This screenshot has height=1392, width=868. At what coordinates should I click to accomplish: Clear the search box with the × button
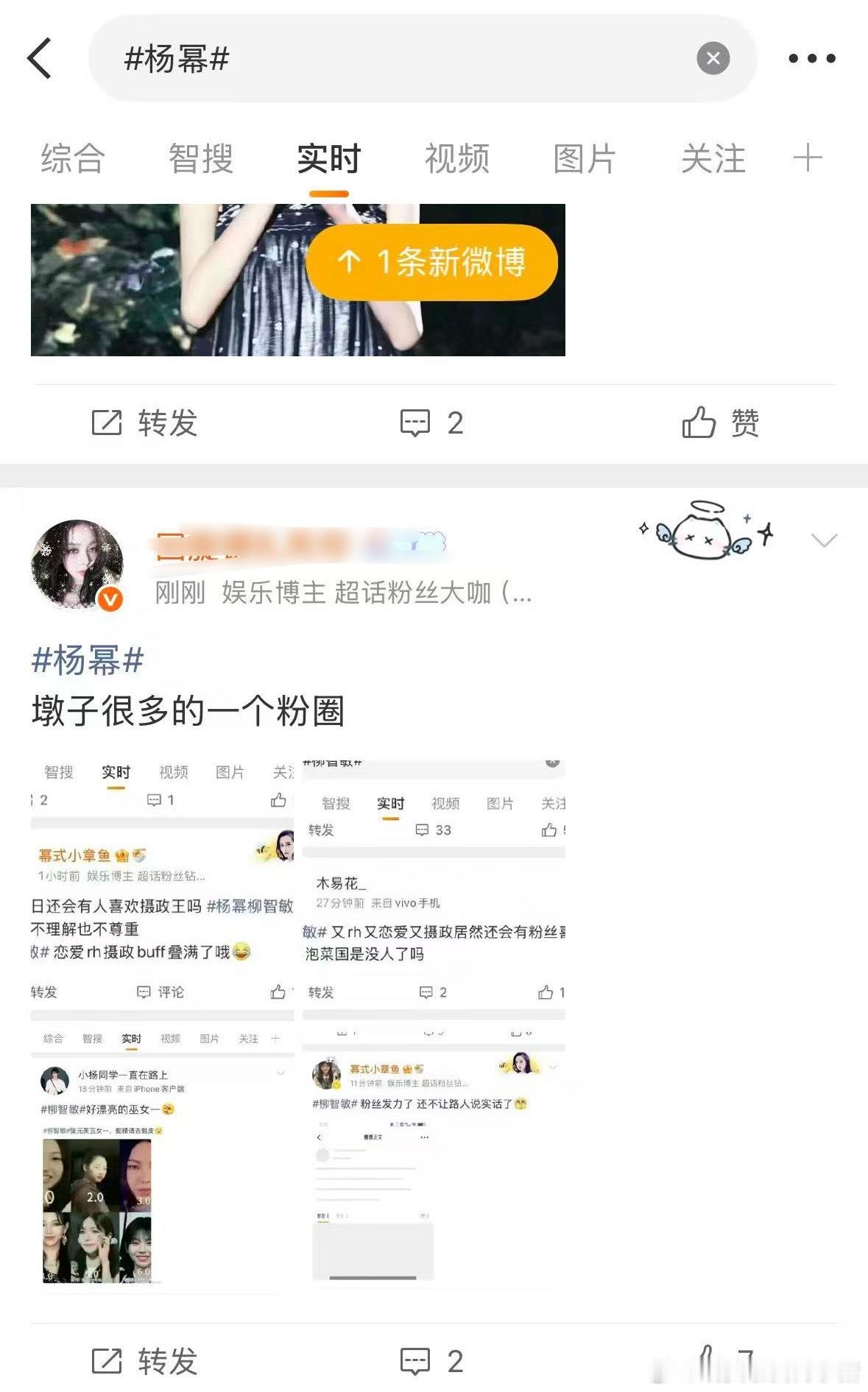(x=713, y=59)
